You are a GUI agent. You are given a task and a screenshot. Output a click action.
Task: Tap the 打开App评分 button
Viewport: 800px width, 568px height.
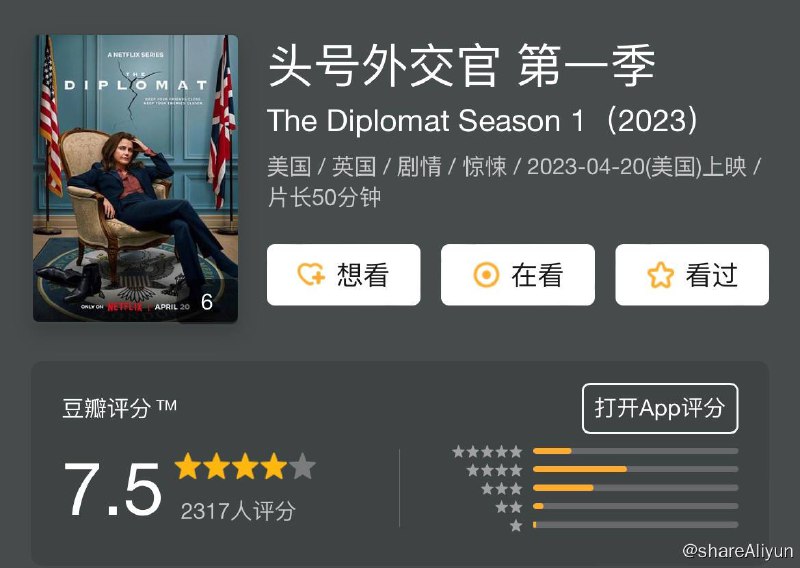click(659, 408)
